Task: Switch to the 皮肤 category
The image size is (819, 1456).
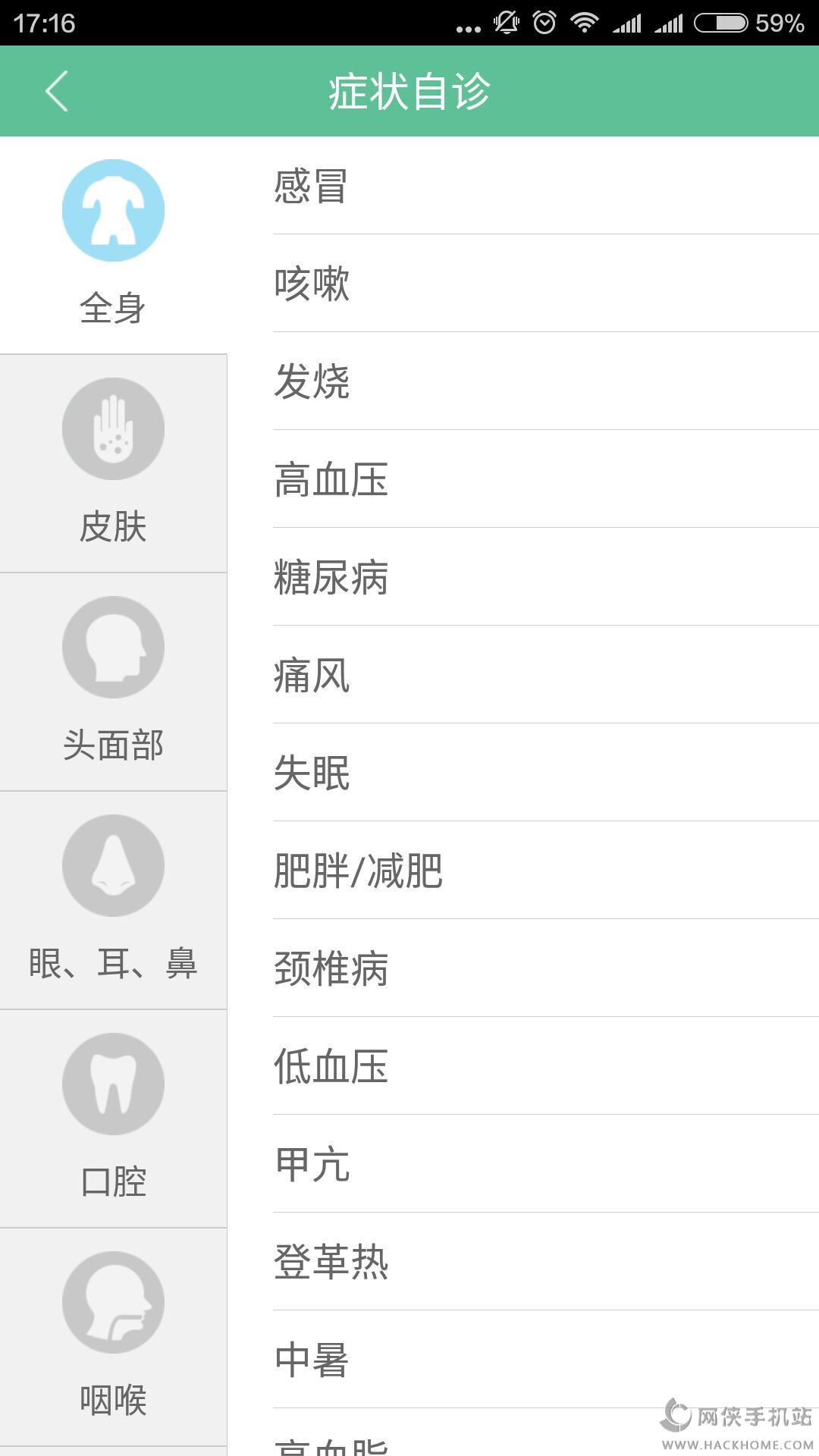Action: (x=113, y=463)
